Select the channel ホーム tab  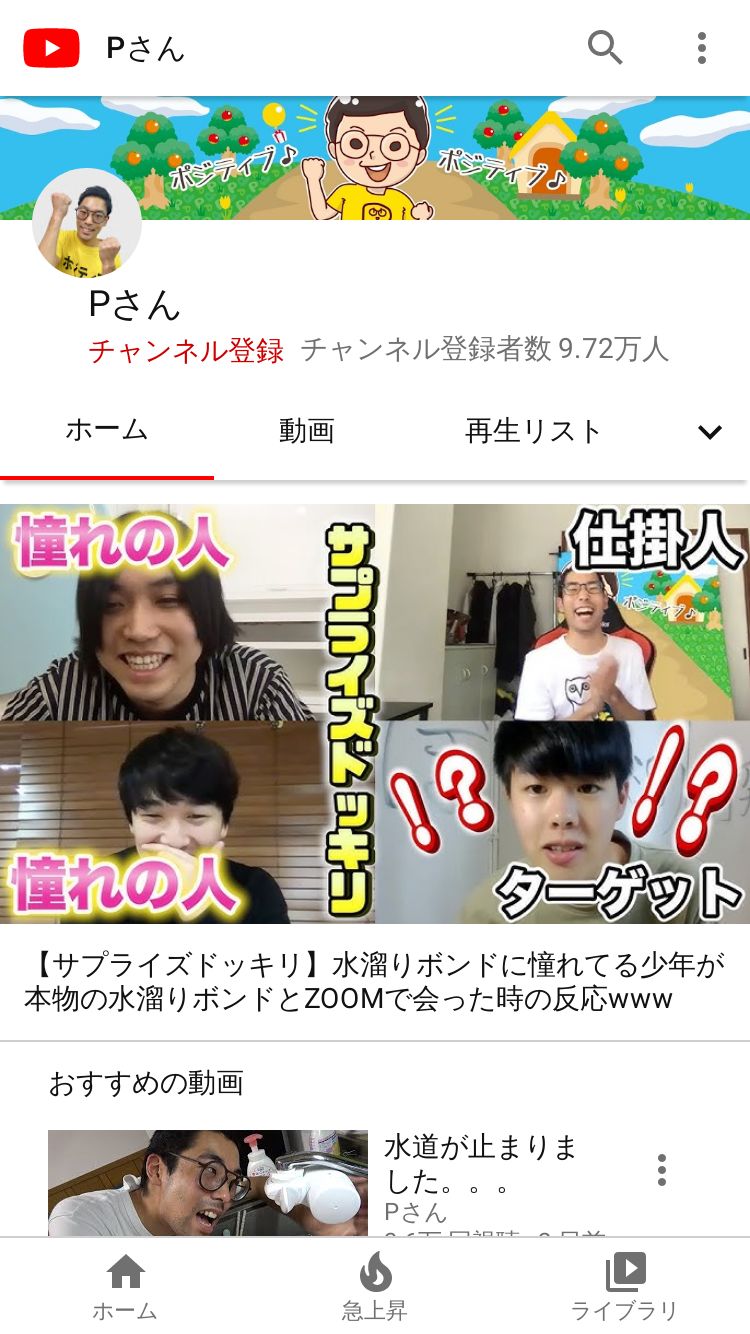pyautogui.click(x=107, y=432)
